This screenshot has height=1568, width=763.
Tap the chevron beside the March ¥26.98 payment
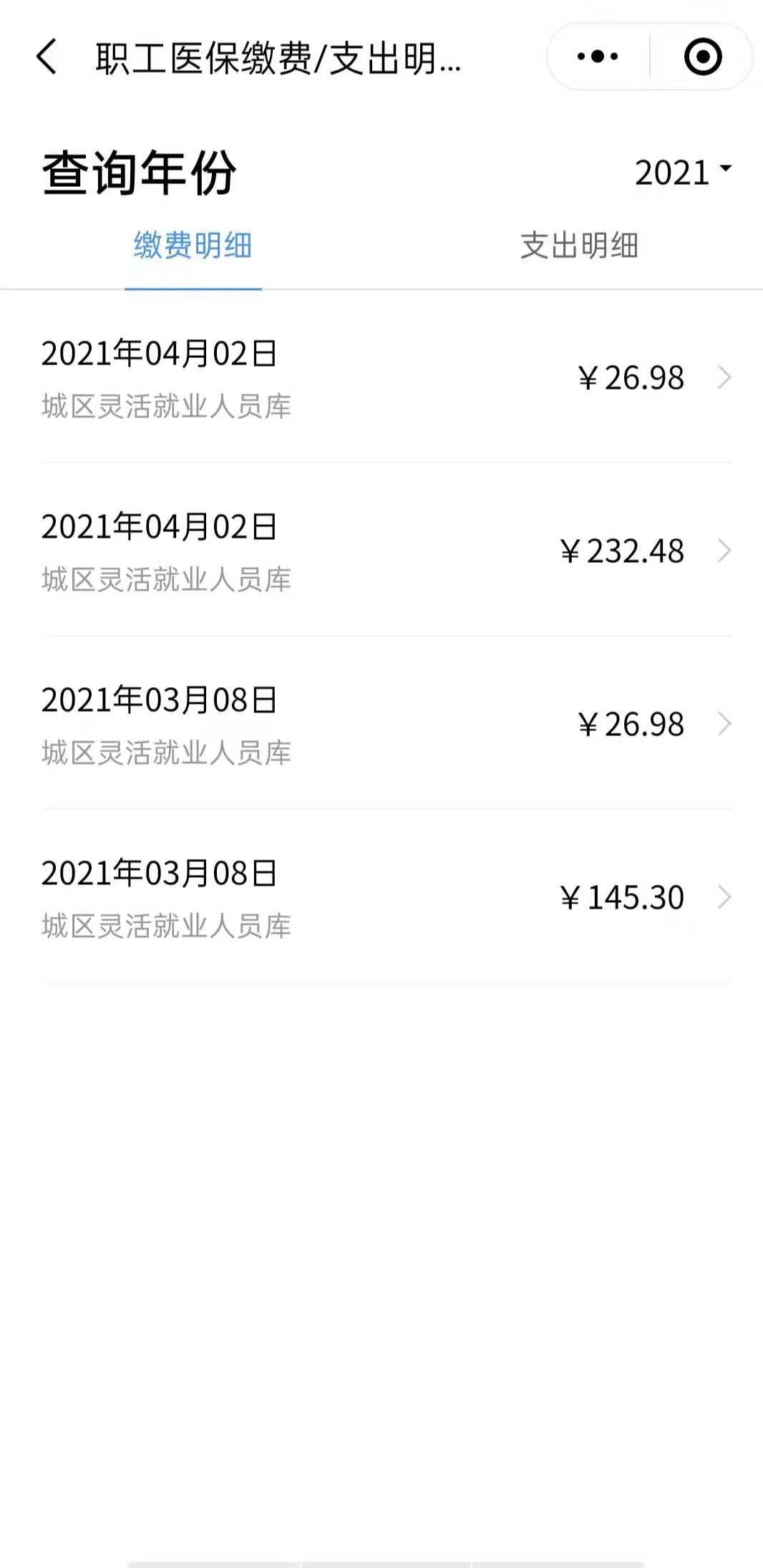725,724
